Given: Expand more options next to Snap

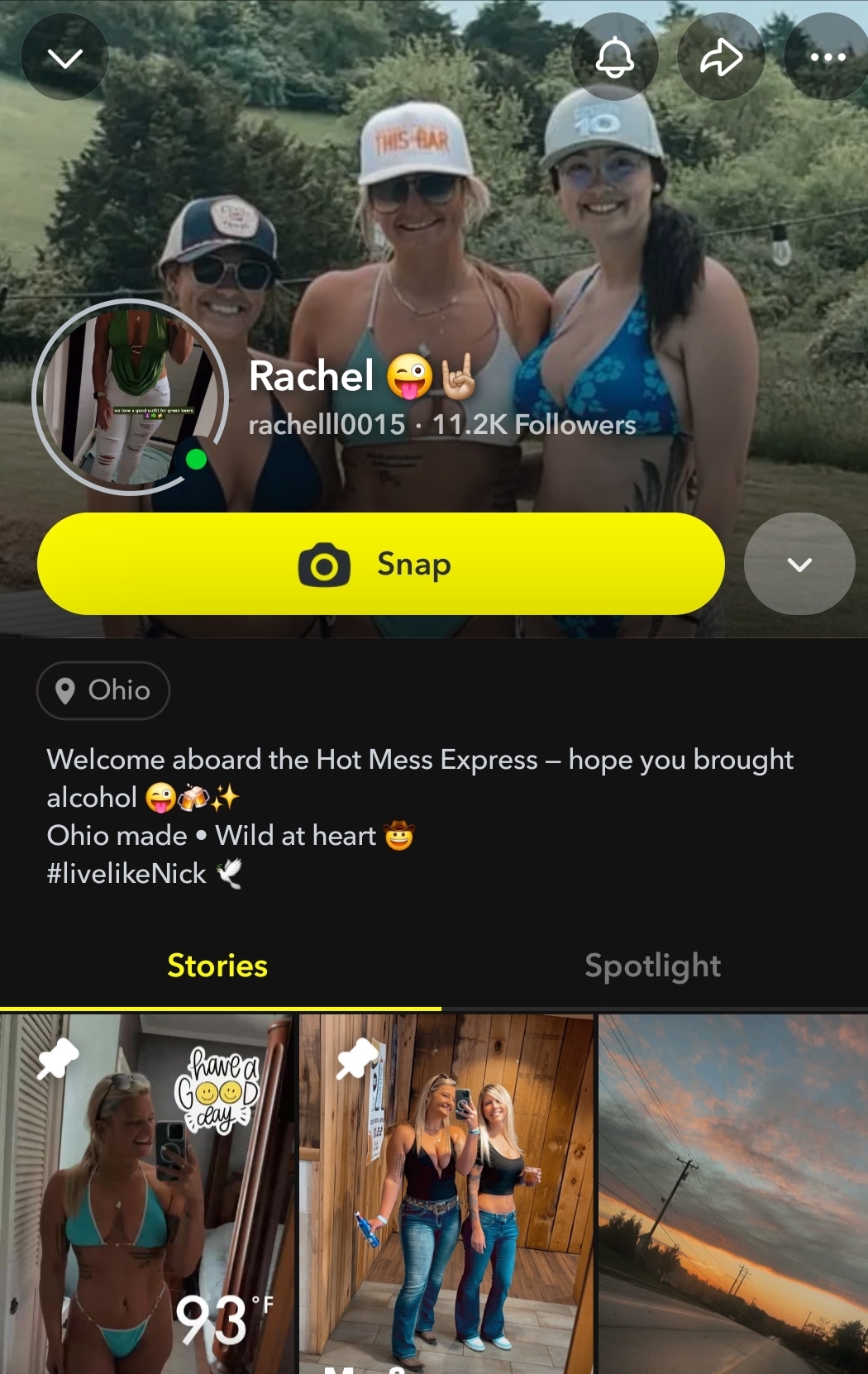Looking at the screenshot, I should 799,564.
